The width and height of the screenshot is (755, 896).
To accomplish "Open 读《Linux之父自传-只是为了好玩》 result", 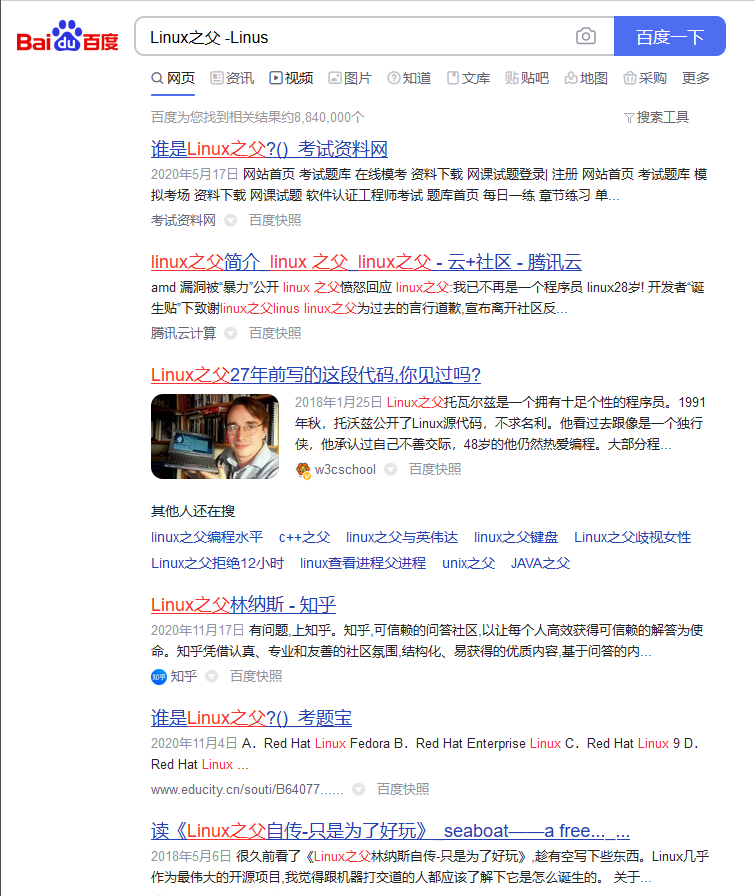I will coord(390,831).
